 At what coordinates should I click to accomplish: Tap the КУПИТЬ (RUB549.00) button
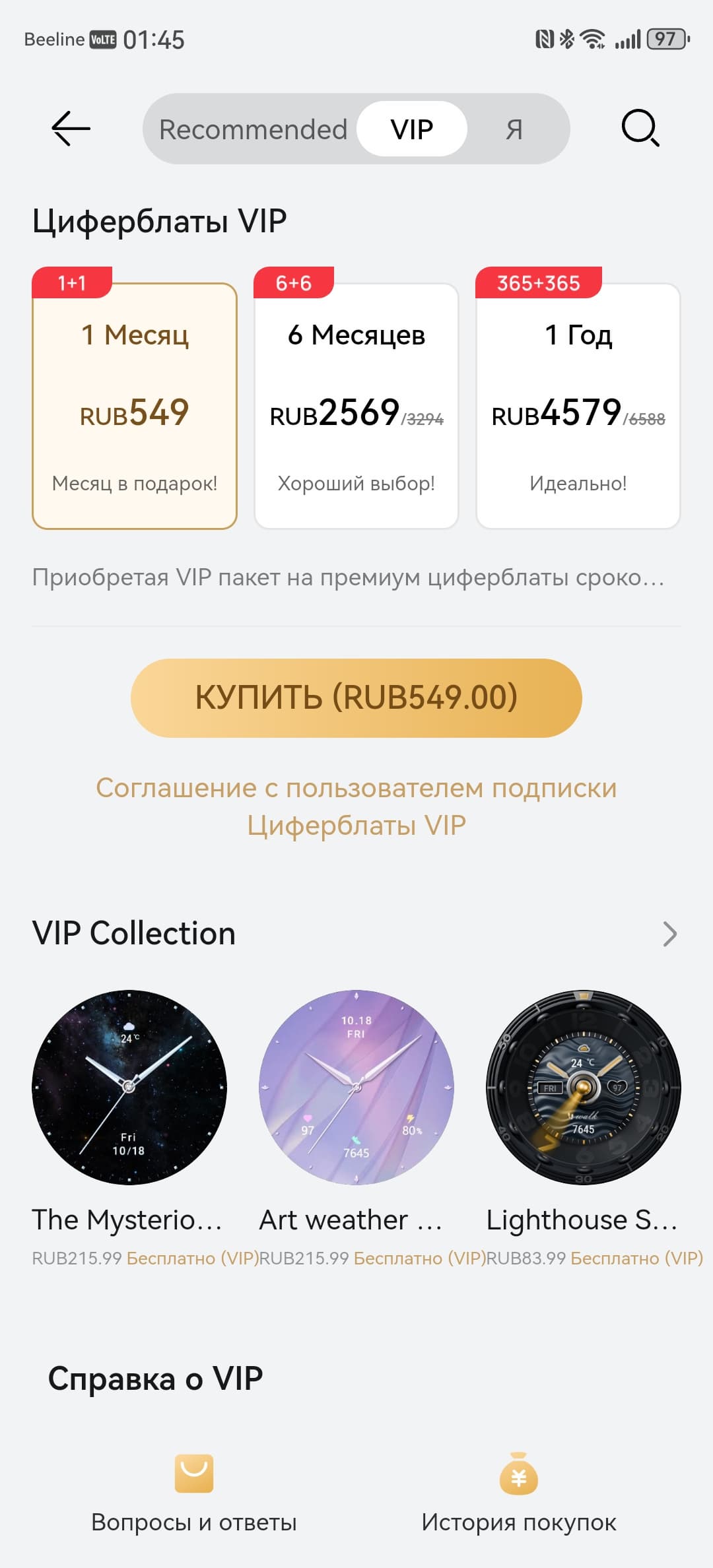pos(356,698)
